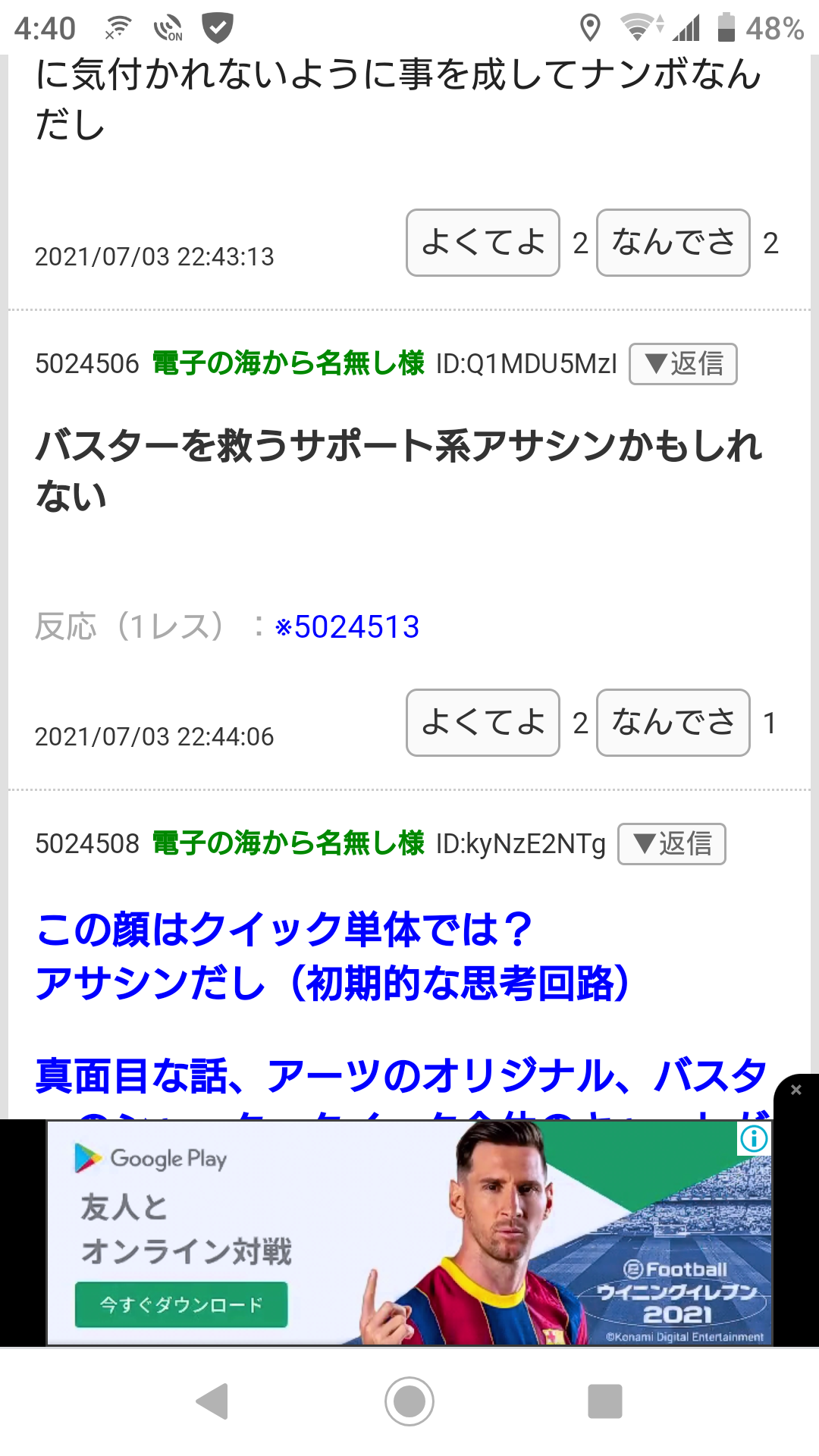Tap よくてよ on the 22:44:06 comment
This screenshot has width=819, height=1456.
click(483, 723)
